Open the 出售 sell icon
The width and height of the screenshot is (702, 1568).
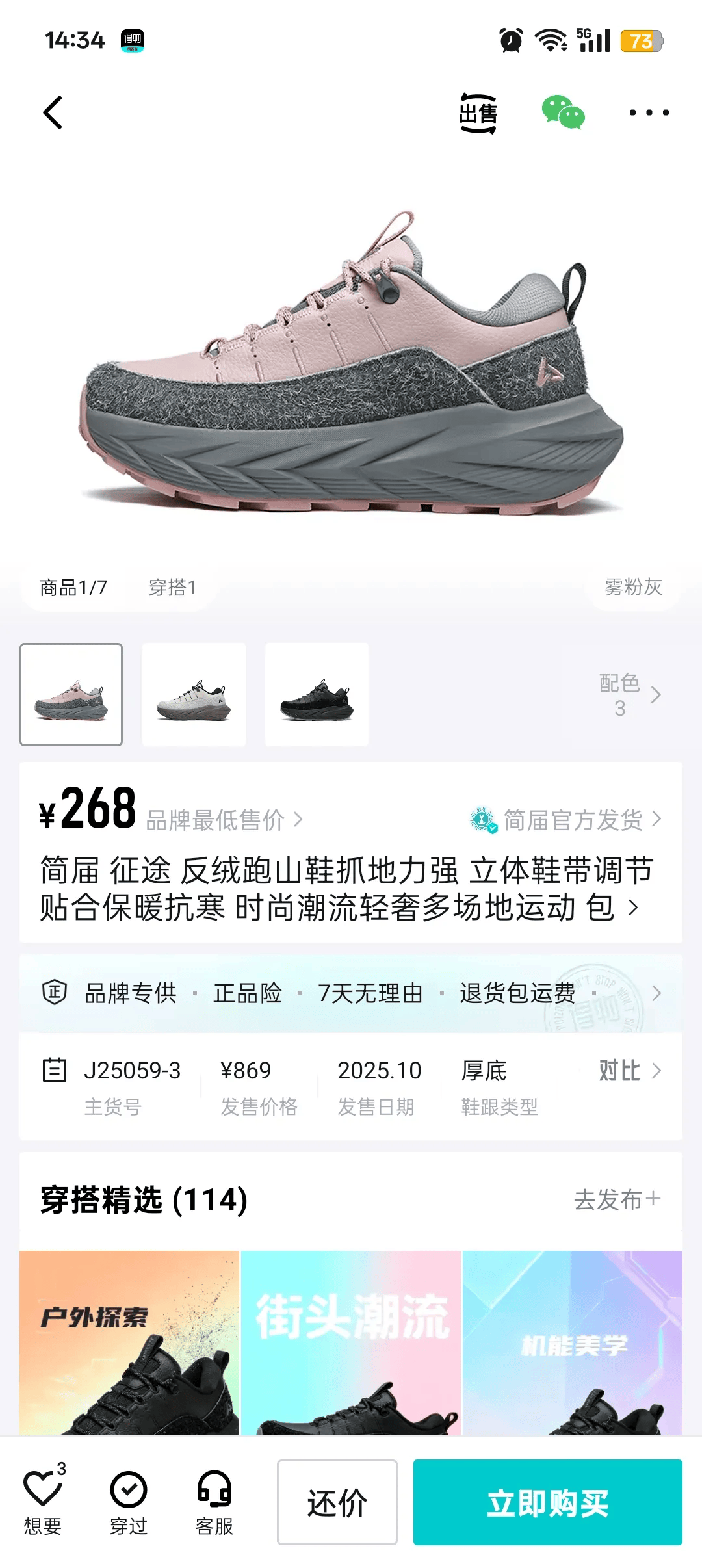coord(478,113)
